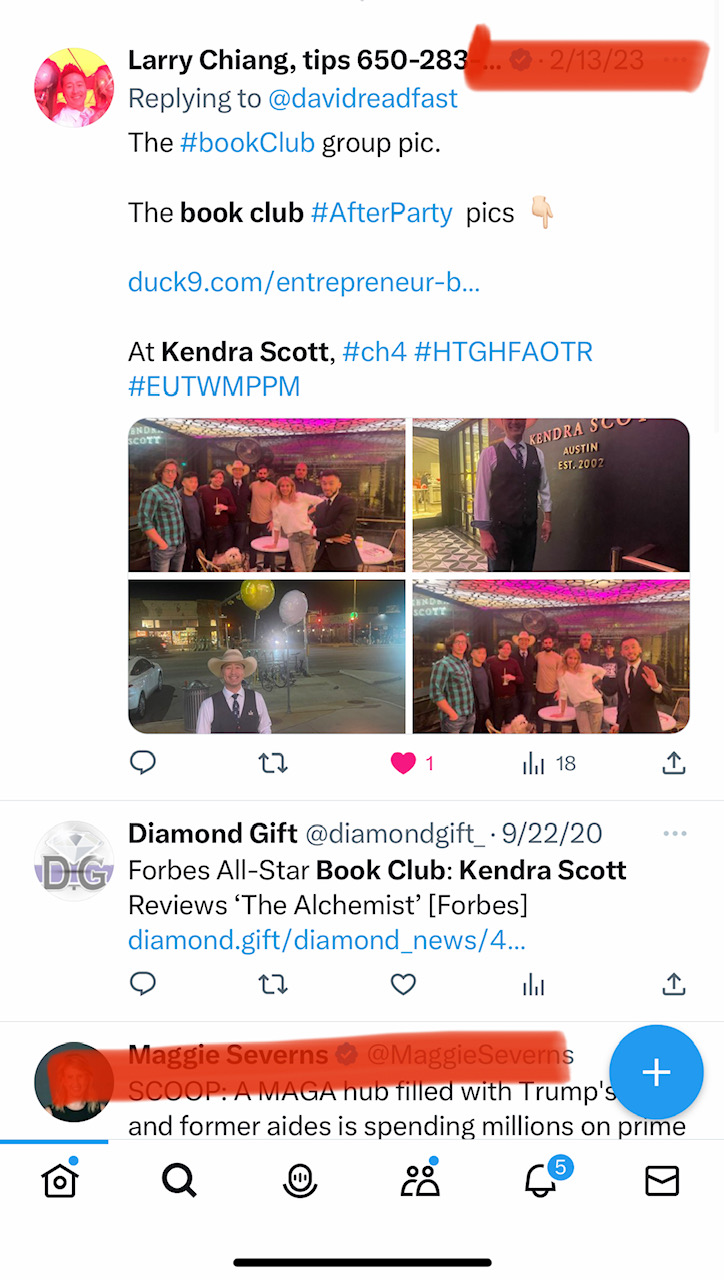Reply to Larry Chiang's book club tweet
Viewport: 724px width, 1280px height.
(x=144, y=764)
